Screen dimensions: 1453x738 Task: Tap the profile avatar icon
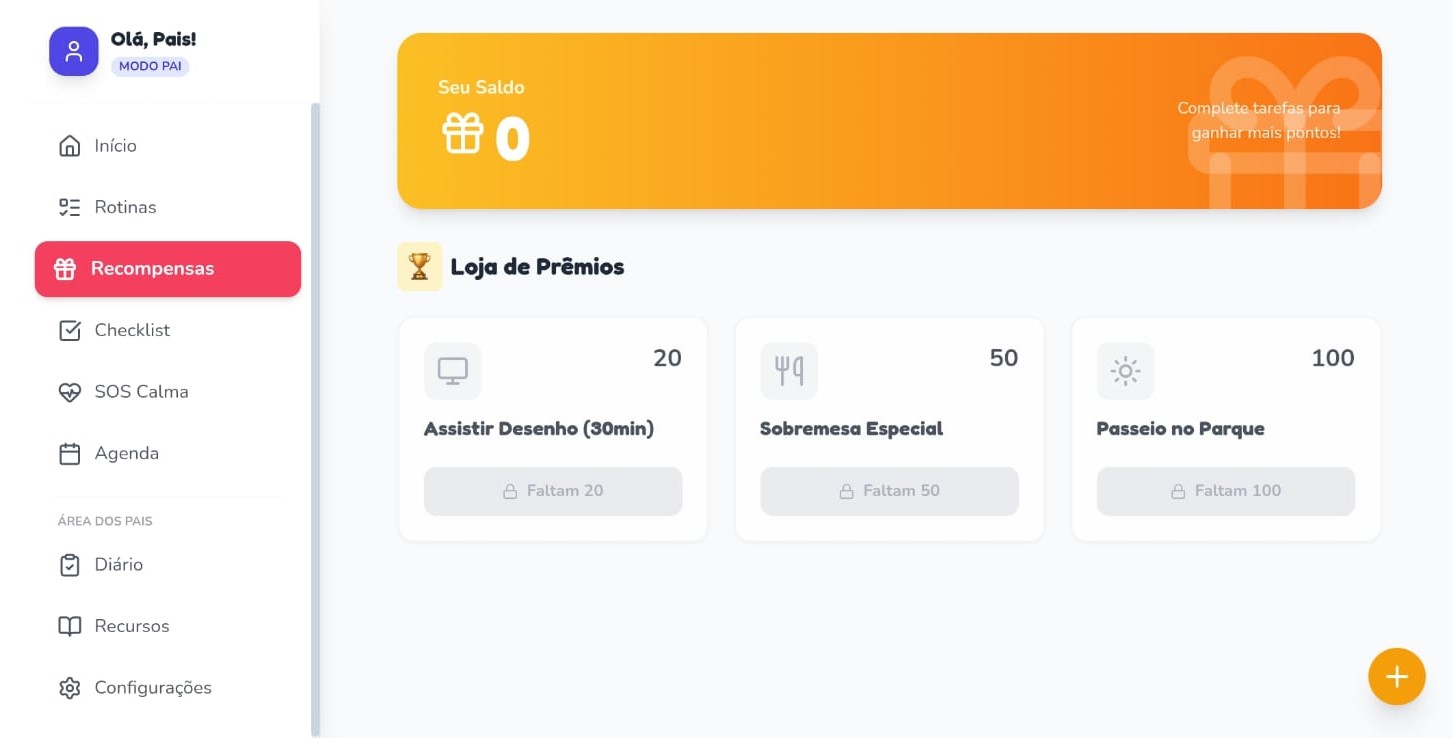click(x=74, y=51)
